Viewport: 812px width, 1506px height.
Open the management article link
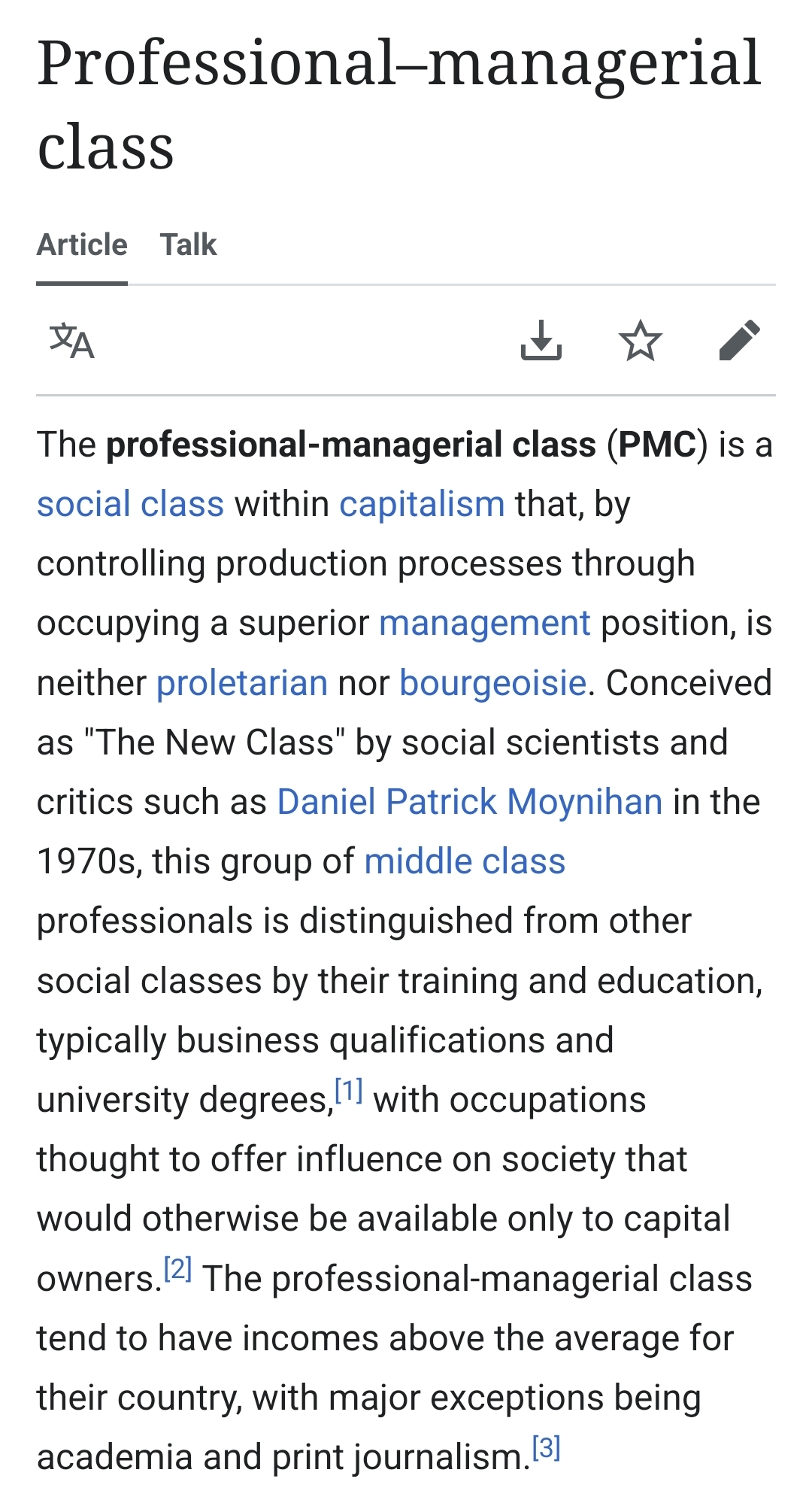[x=484, y=624]
